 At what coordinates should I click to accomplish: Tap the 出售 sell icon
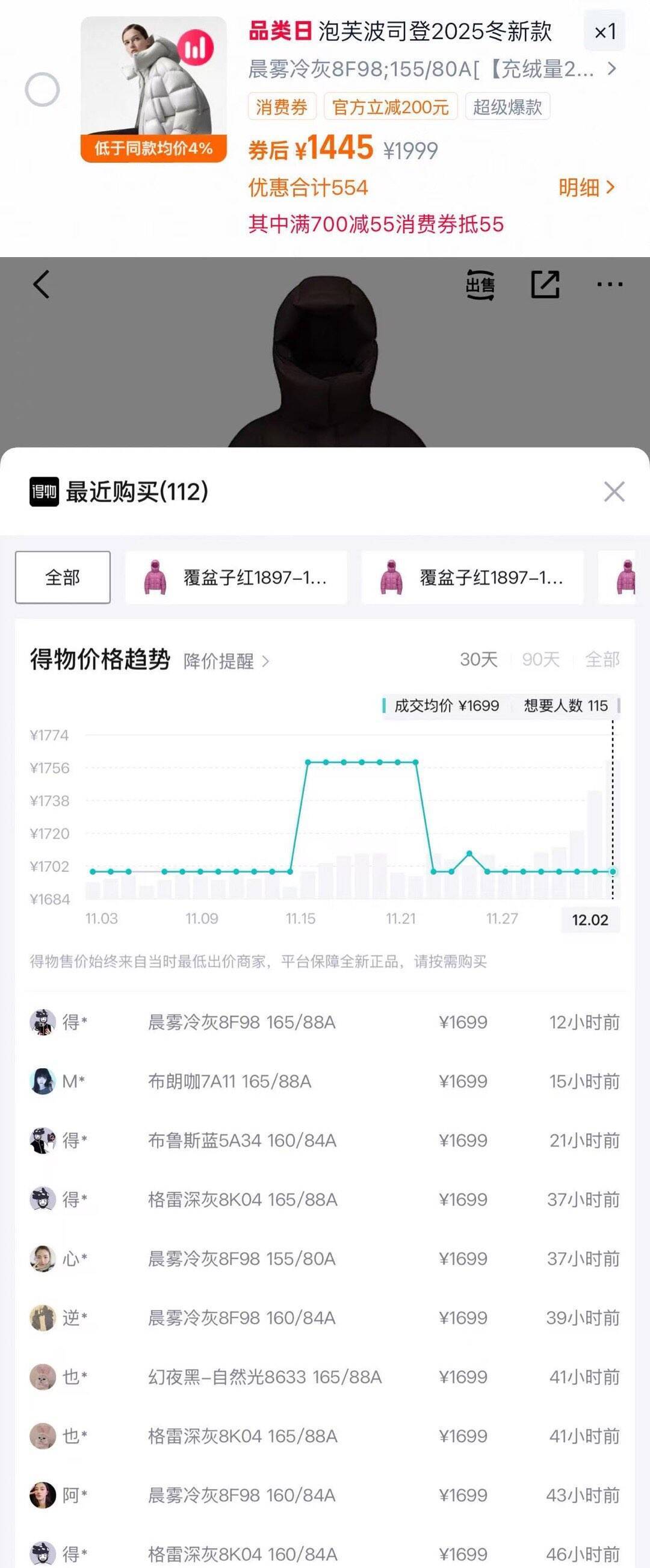coord(480,284)
